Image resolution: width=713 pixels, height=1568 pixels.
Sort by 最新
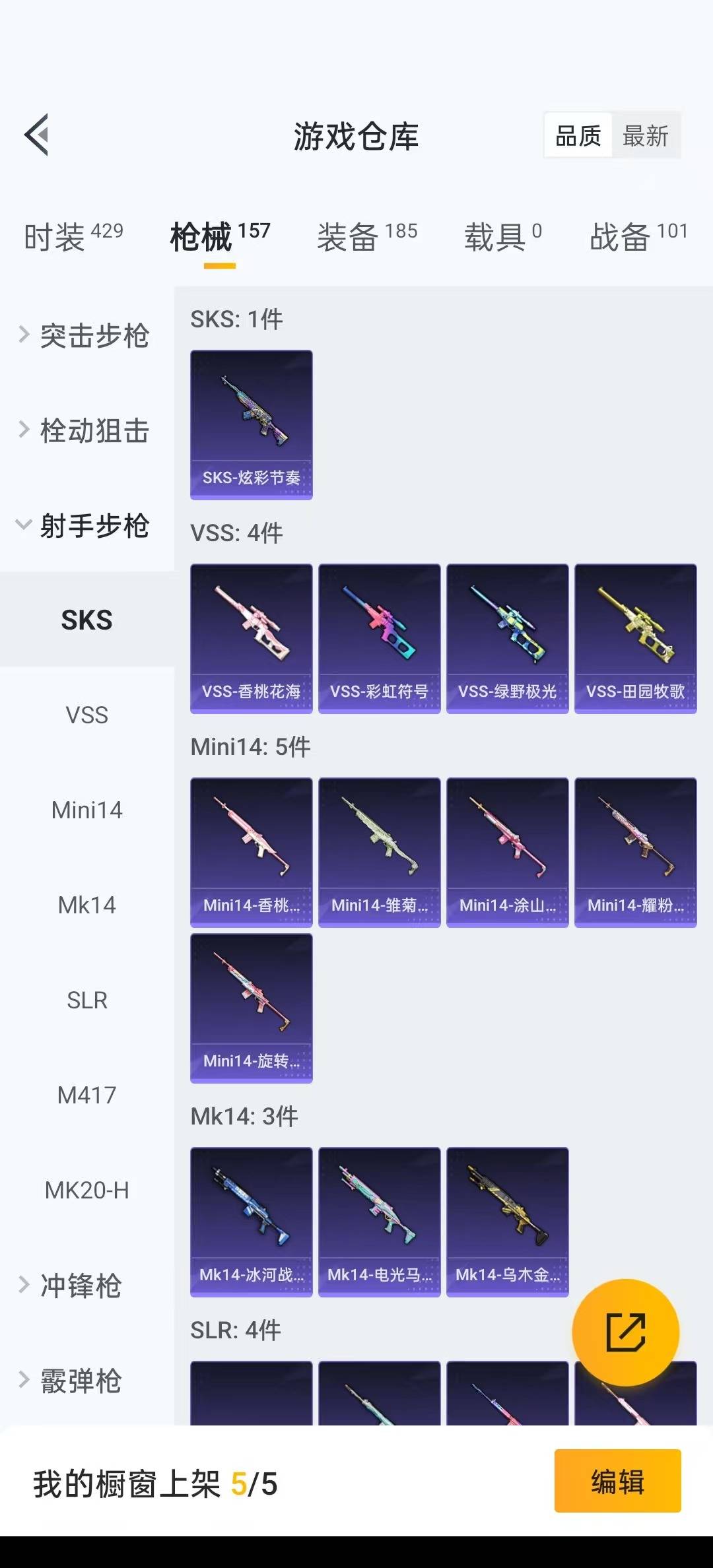point(645,136)
